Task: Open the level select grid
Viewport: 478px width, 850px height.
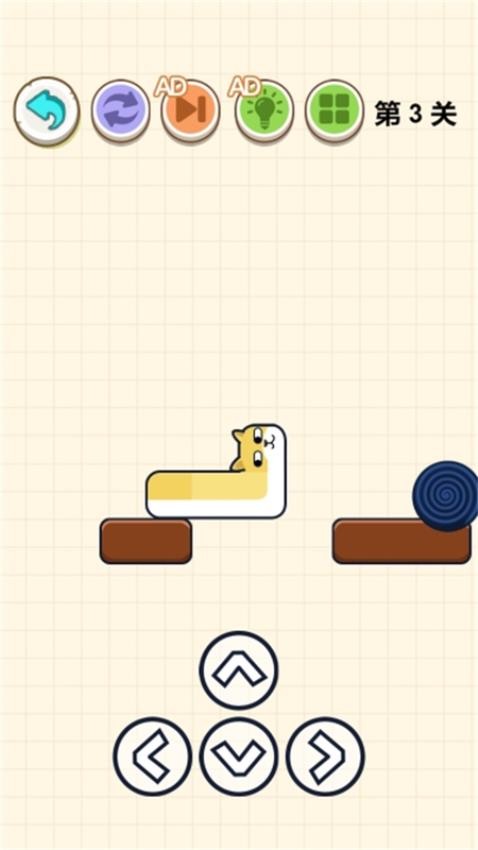Action: click(x=334, y=111)
